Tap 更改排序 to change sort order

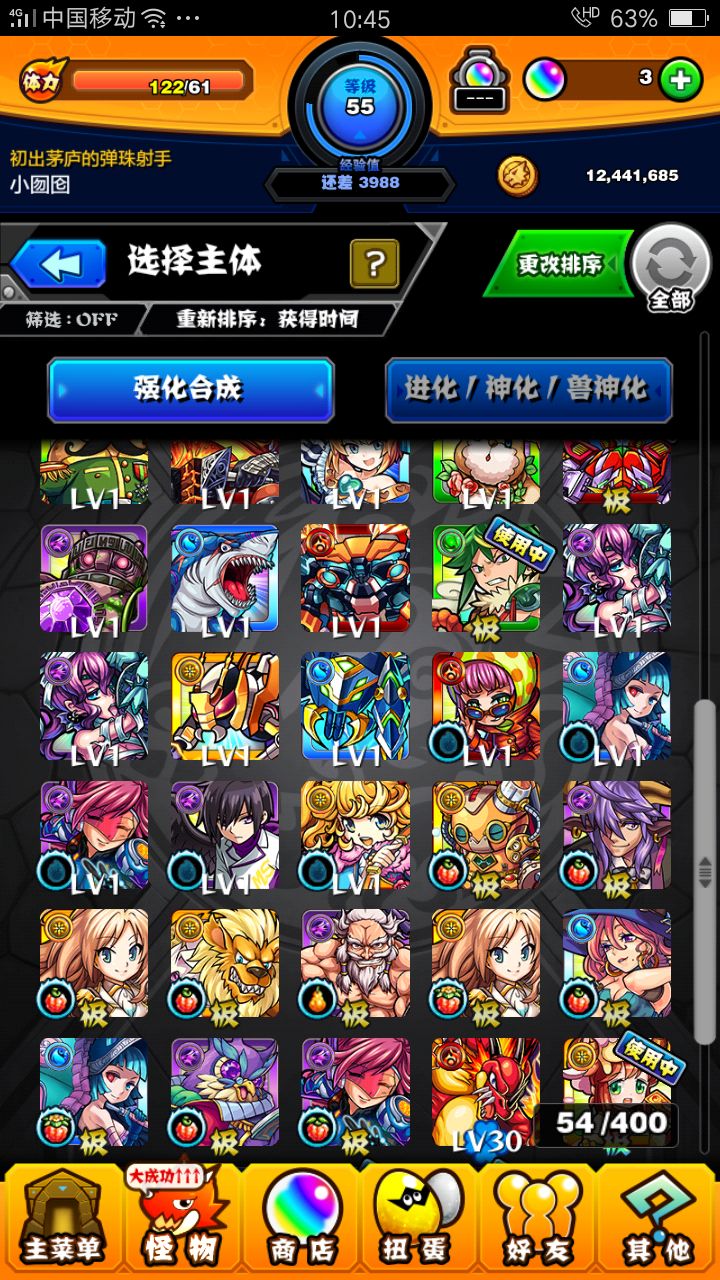point(558,264)
